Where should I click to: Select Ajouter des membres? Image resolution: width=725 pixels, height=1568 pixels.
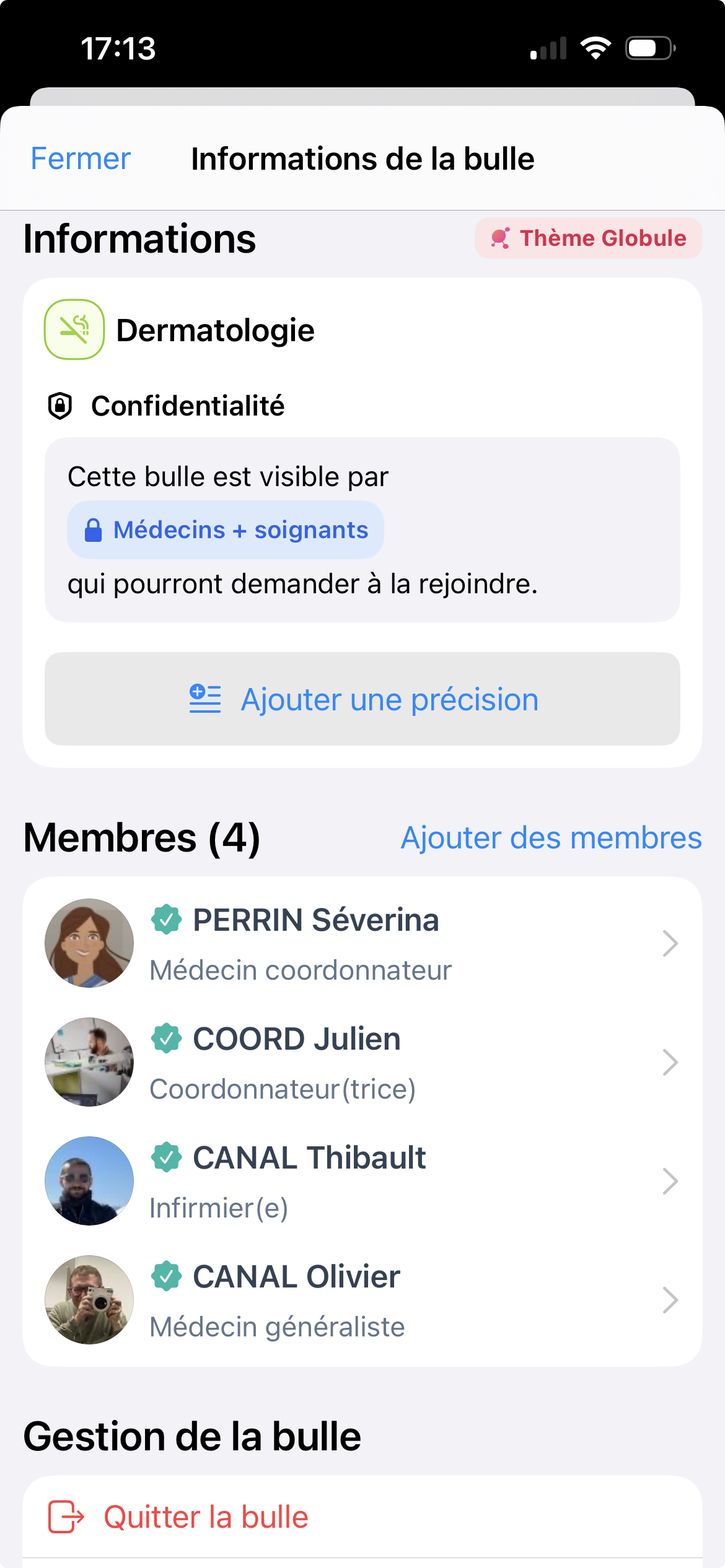(551, 838)
